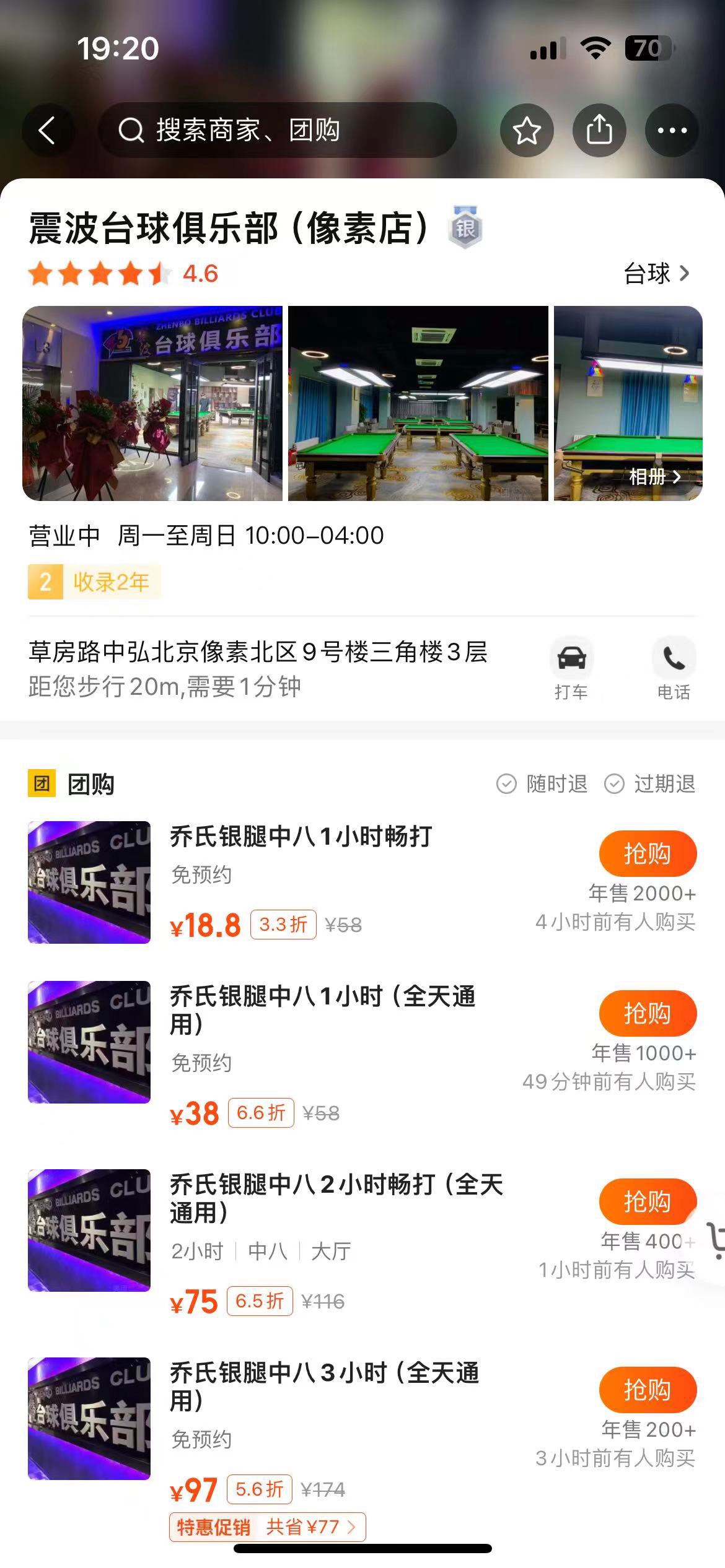Open the 乔氏银腿中八1小时畅打 deal details
The width and height of the screenshot is (725, 1568).
301,837
